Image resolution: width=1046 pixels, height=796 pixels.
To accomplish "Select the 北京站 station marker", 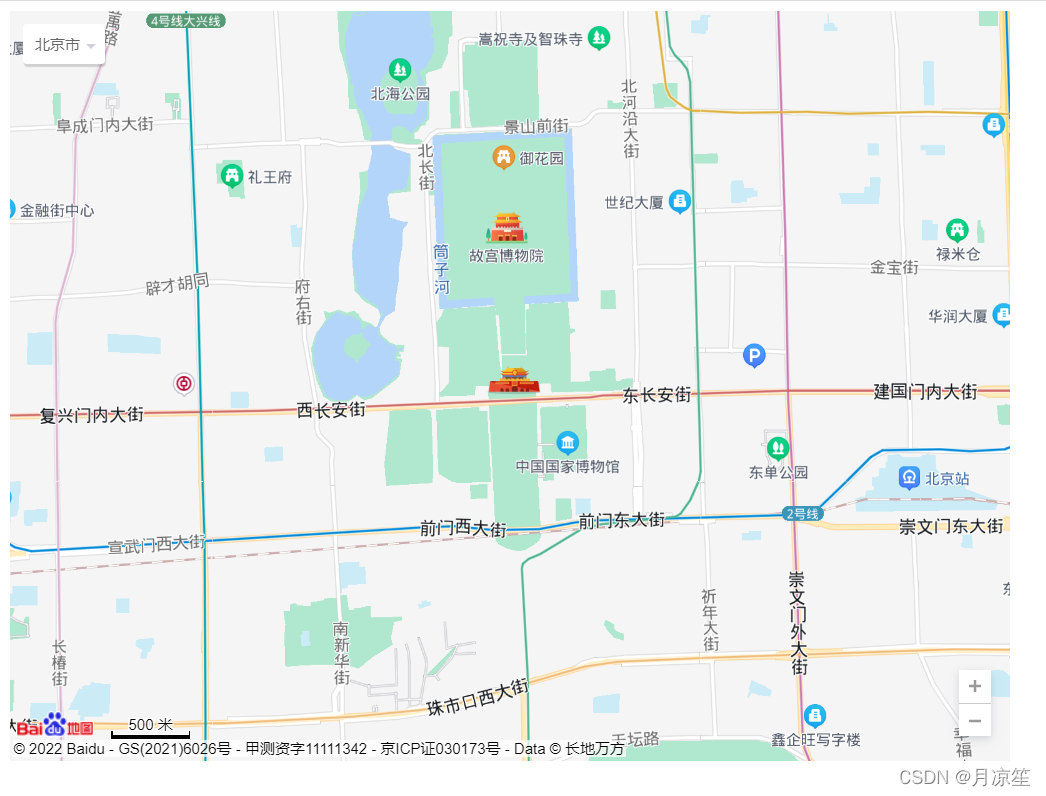I will [909, 478].
